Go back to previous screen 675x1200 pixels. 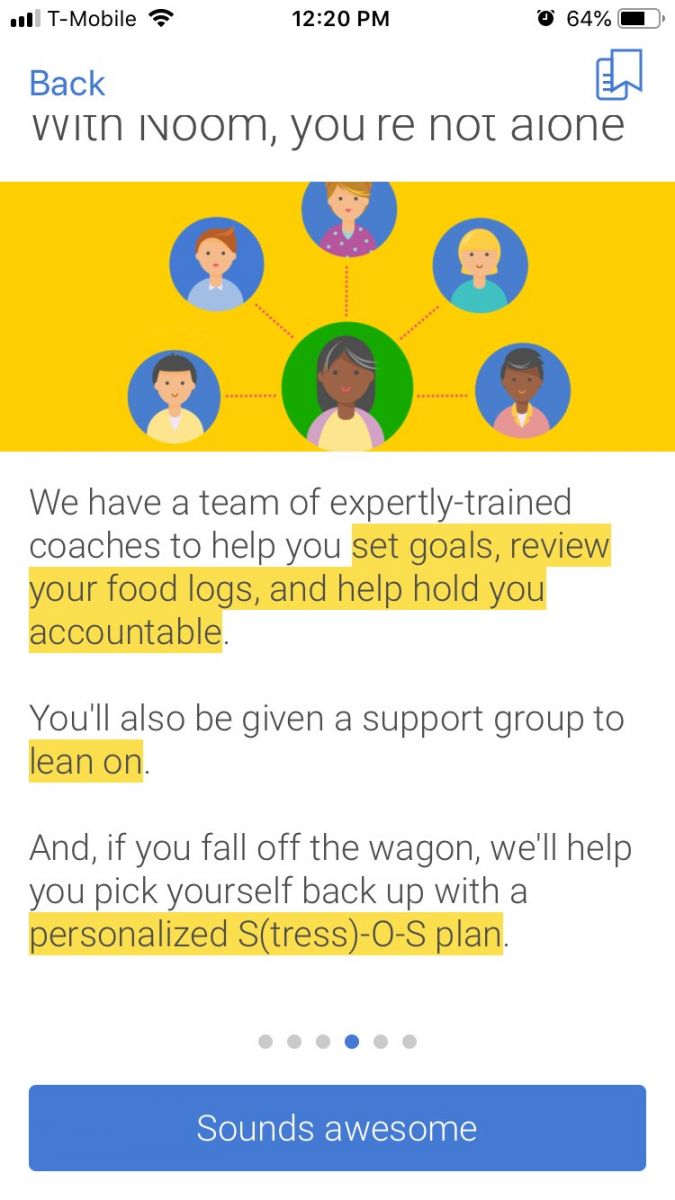pyautogui.click(x=67, y=83)
